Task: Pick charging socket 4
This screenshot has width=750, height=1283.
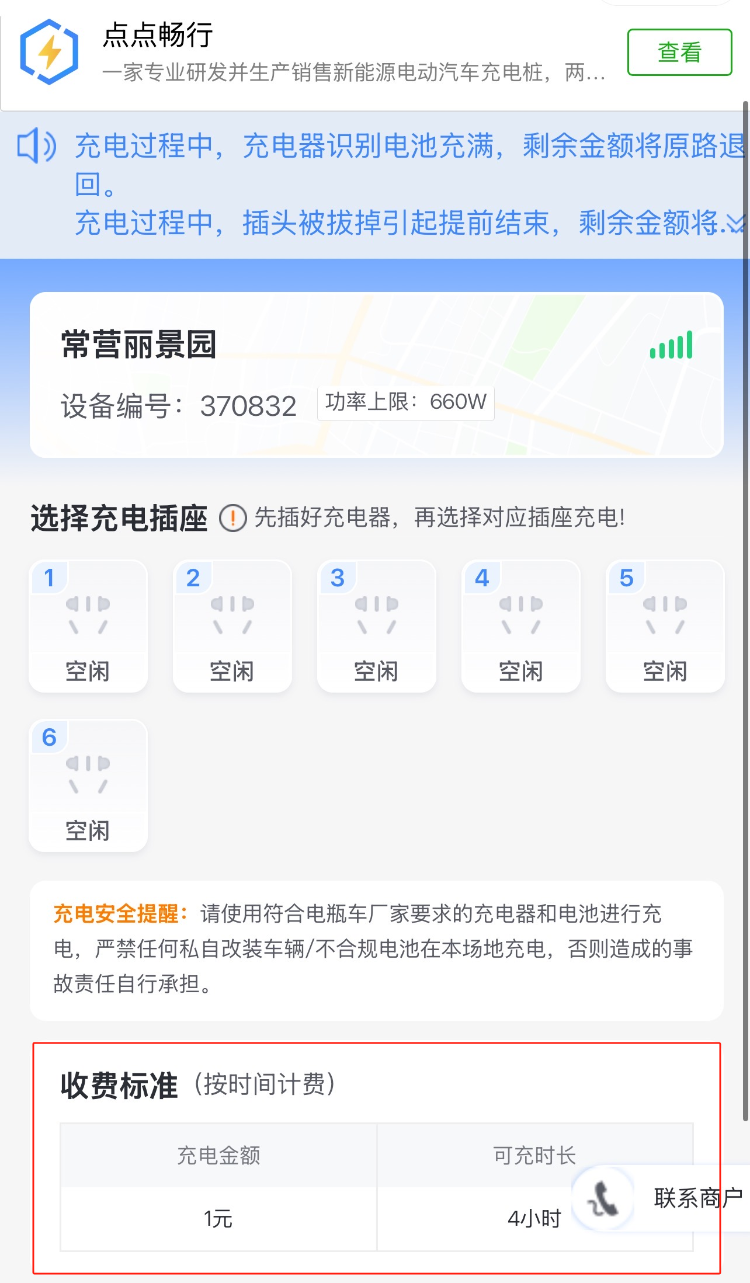Action: (x=520, y=626)
